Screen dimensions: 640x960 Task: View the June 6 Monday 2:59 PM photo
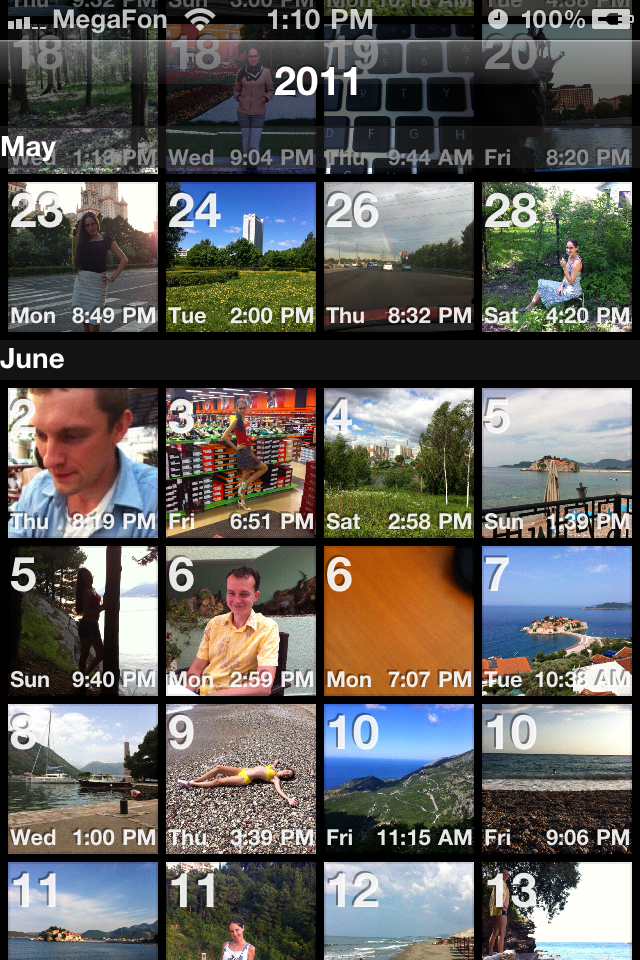tap(241, 621)
